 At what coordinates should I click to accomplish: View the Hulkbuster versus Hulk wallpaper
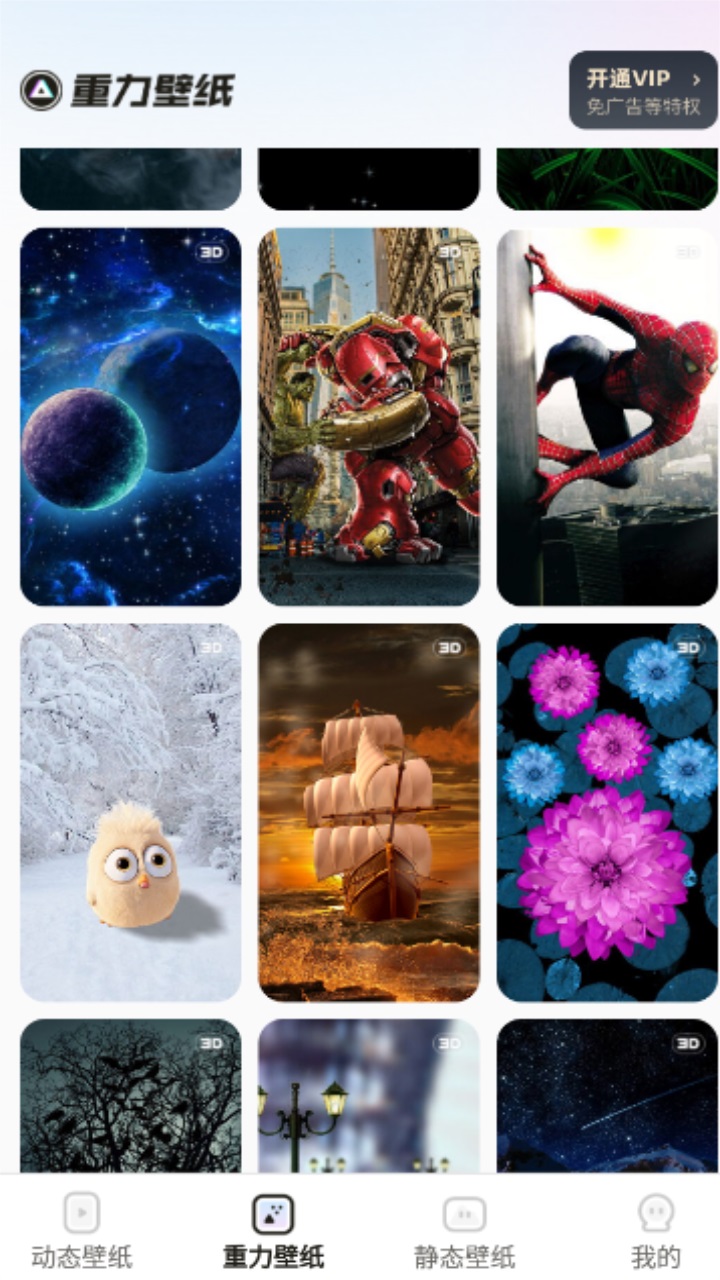(368, 416)
